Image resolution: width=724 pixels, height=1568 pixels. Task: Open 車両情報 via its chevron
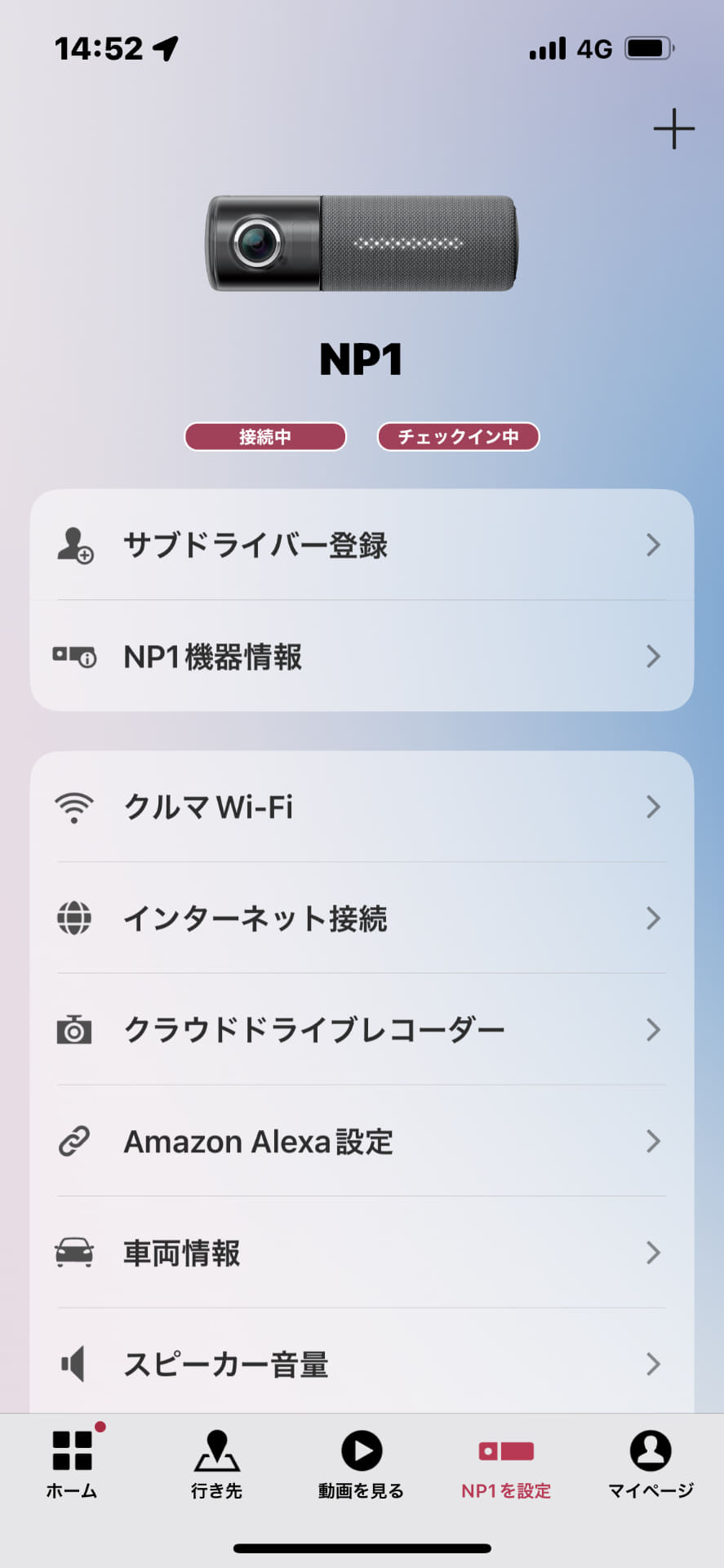click(652, 1253)
